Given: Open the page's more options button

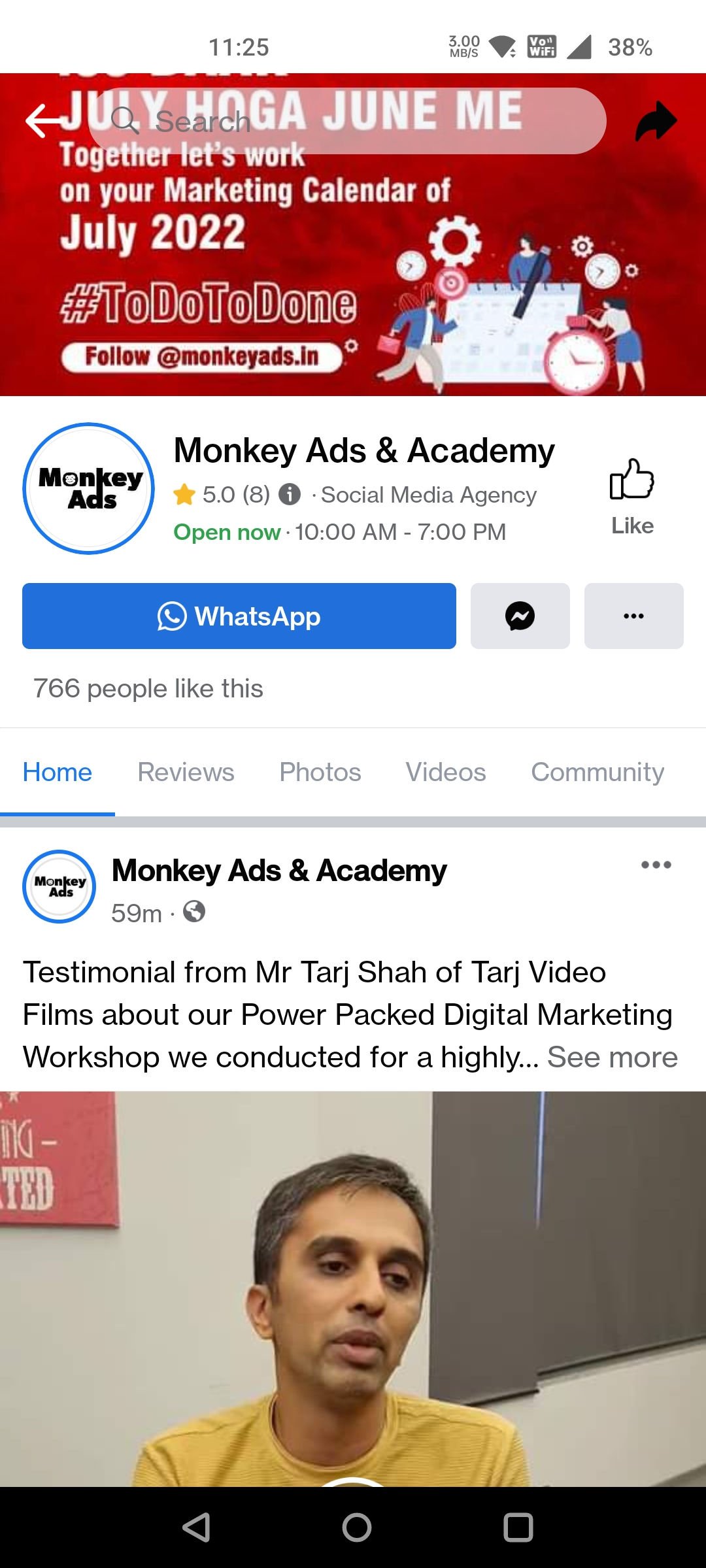Looking at the screenshot, I should click(633, 616).
